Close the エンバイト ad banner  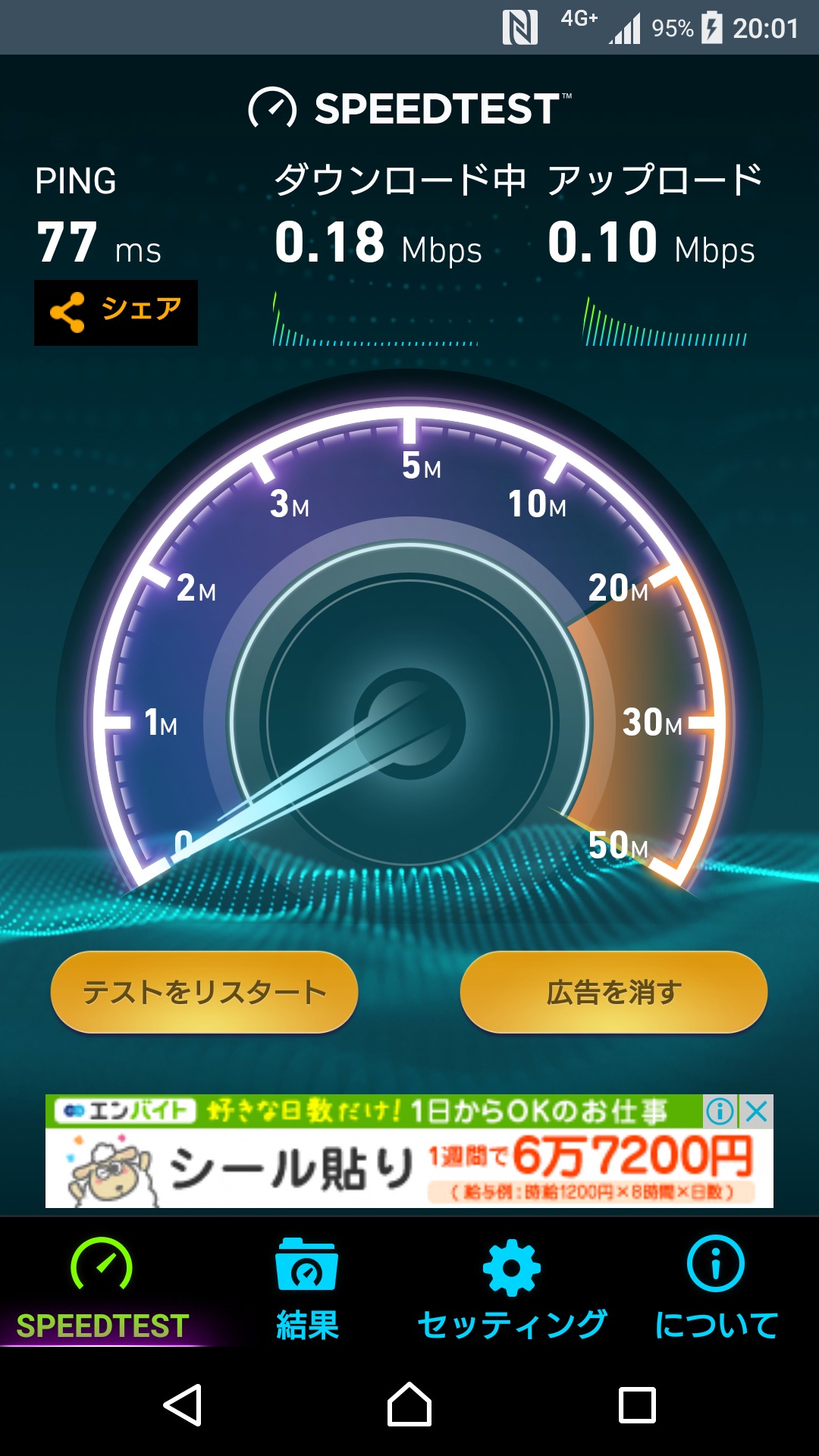click(x=757, y=1112)
